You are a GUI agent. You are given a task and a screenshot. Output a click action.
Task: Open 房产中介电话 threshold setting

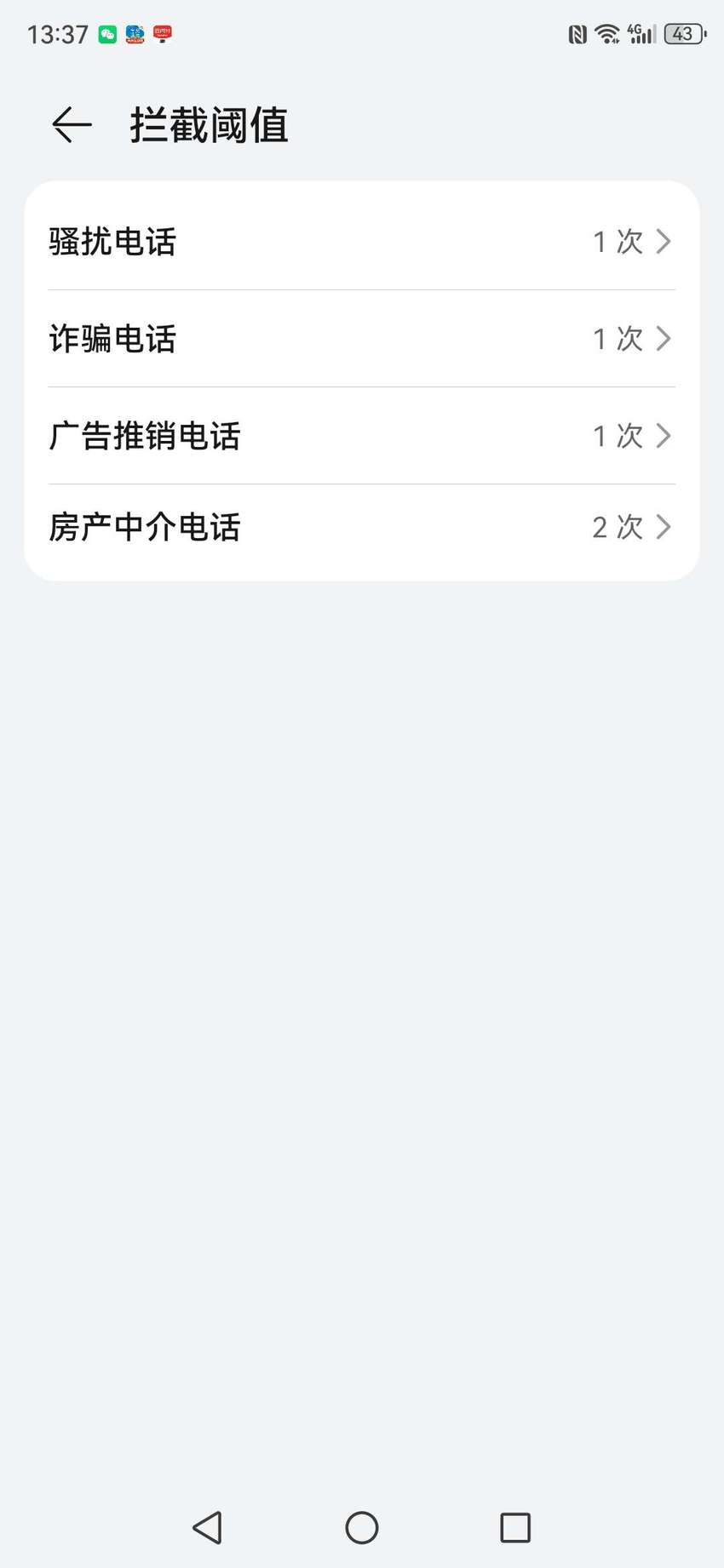[362, 528]
